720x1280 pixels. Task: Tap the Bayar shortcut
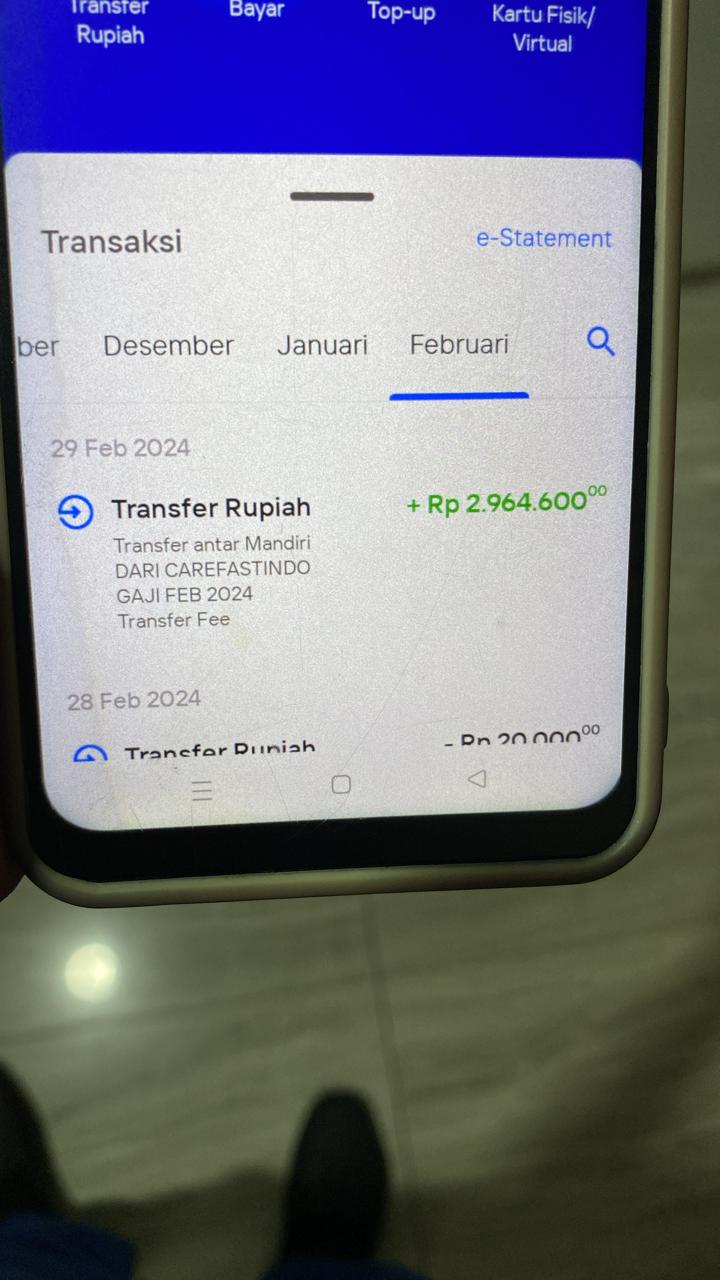tap(257, 10)
